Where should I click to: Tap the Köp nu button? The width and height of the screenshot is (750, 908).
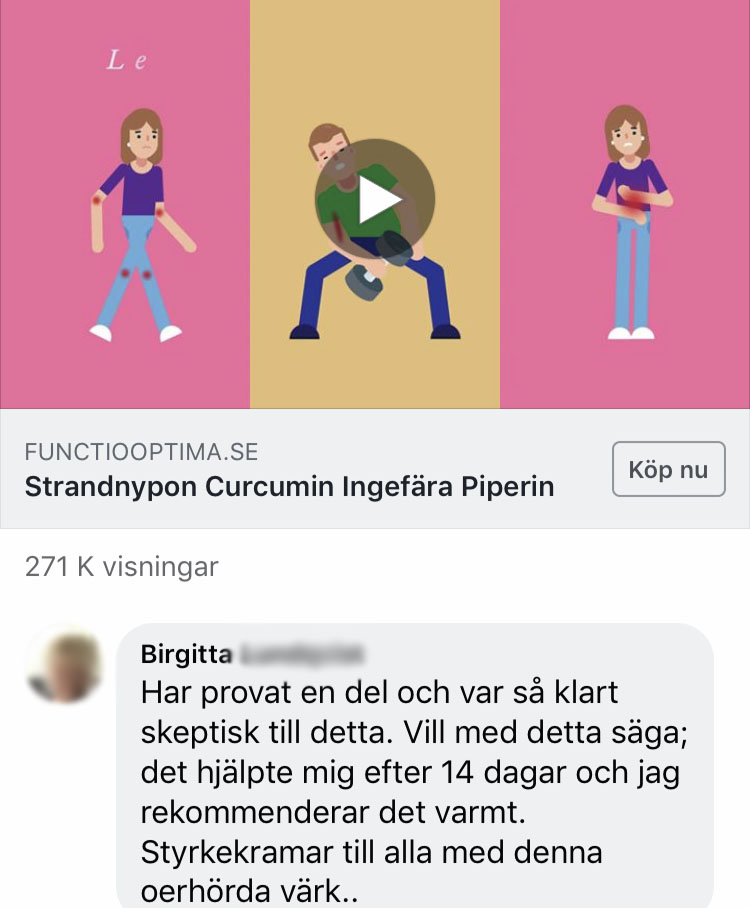tap(668, 470)
